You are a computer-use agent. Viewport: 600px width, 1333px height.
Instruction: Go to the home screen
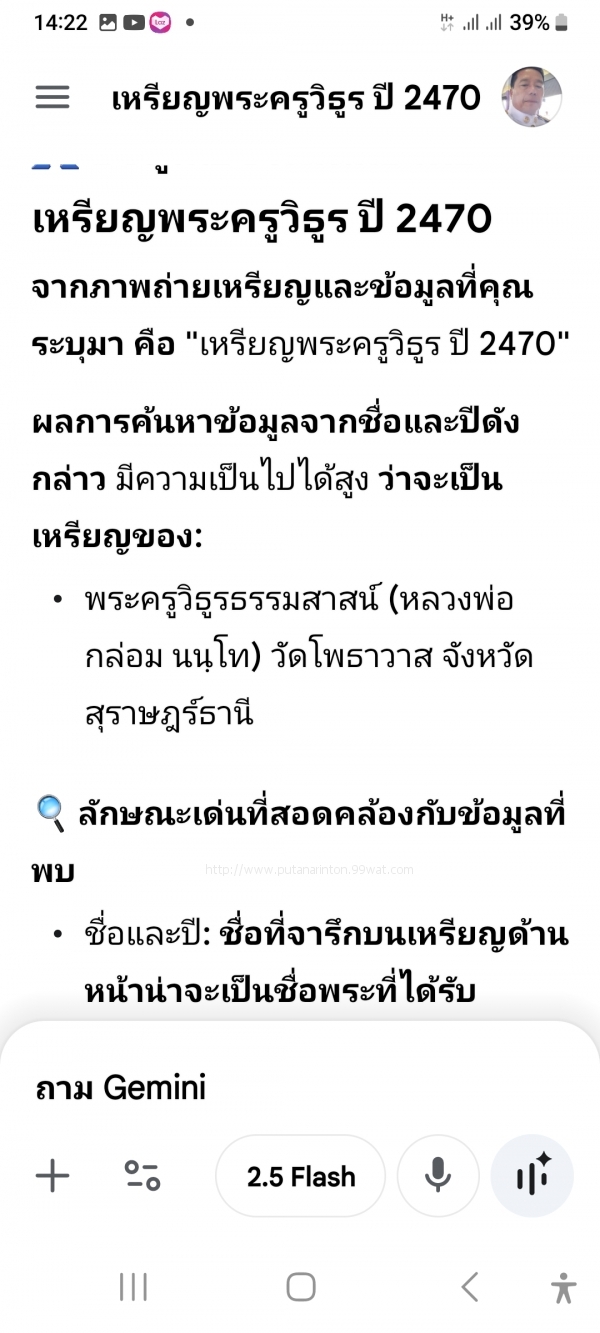(x=301, y=1286)
